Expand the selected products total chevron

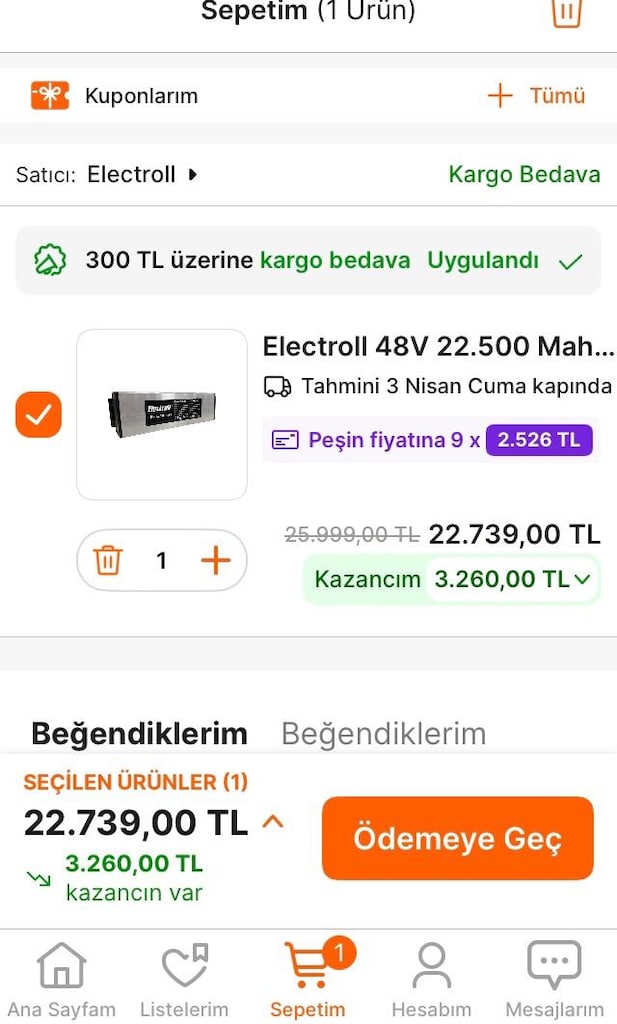point(272,822)
